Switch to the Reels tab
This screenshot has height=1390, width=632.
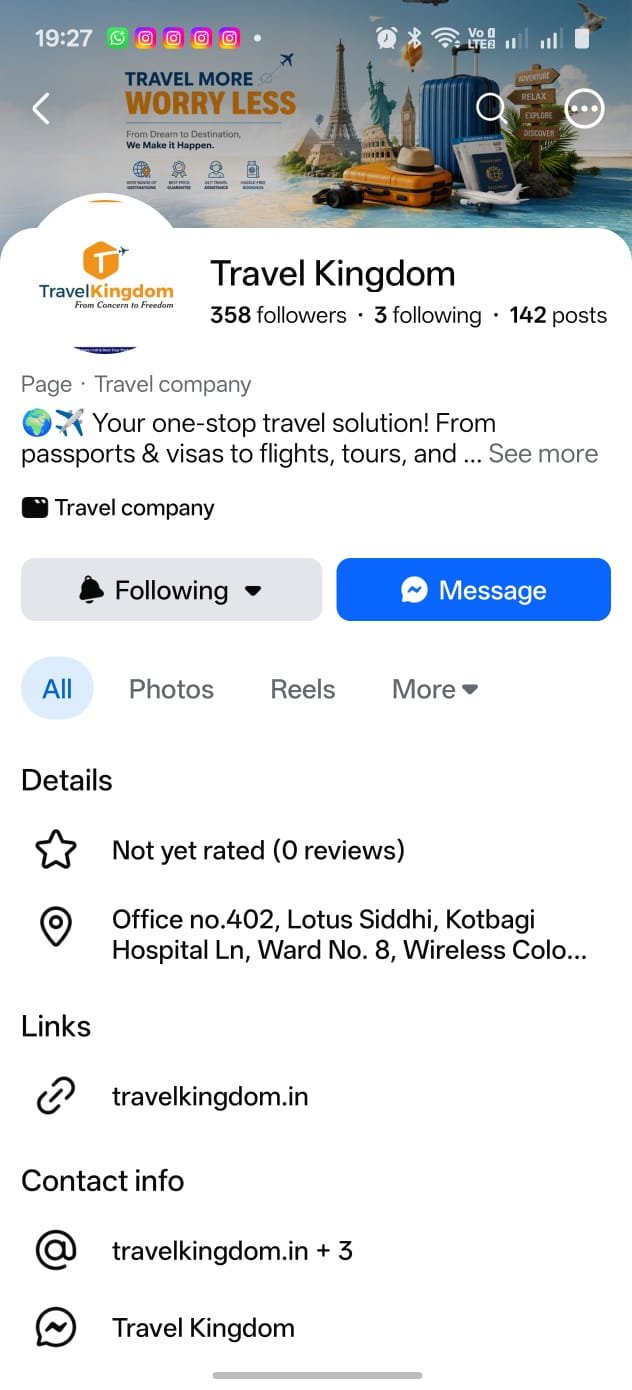303,689
